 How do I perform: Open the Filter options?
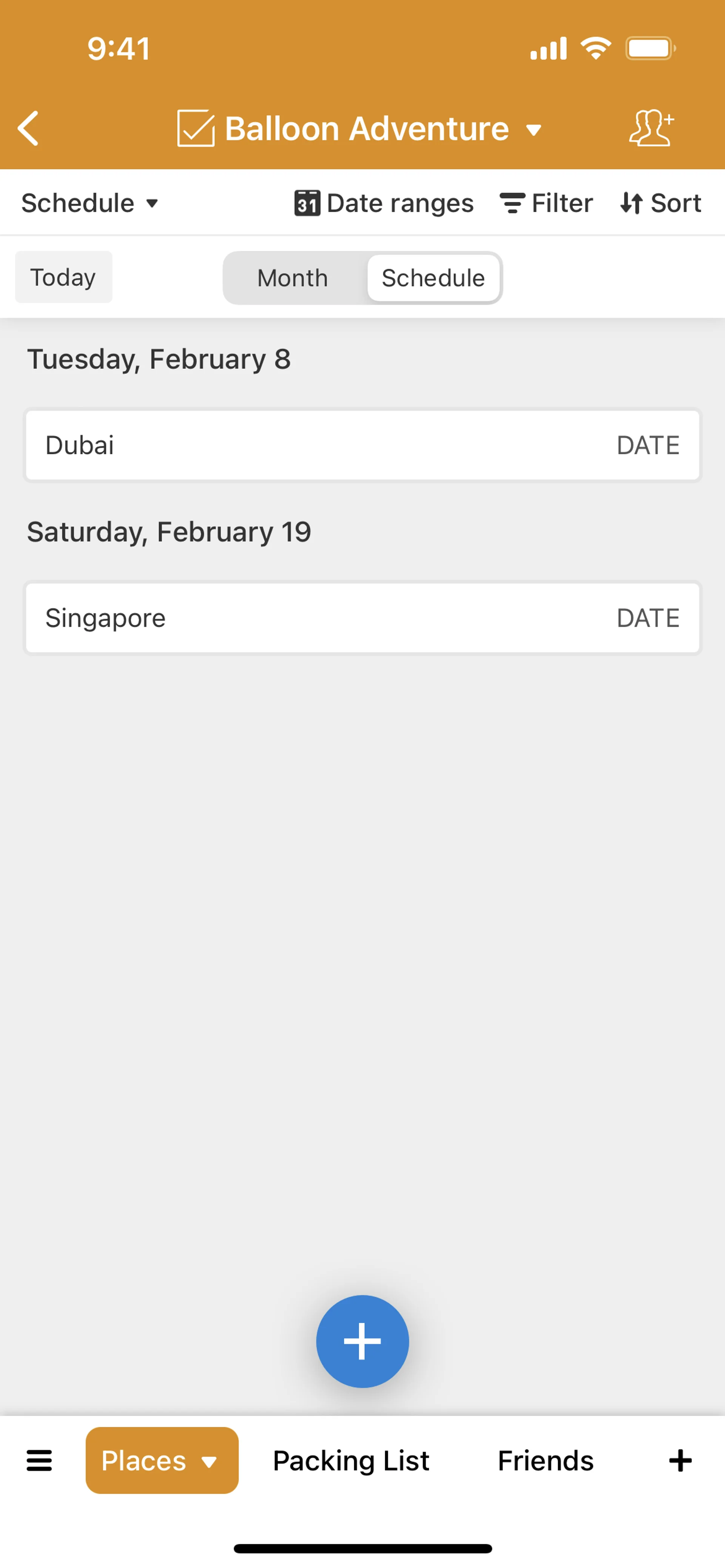pyautogui.click(x=546, y=203)
